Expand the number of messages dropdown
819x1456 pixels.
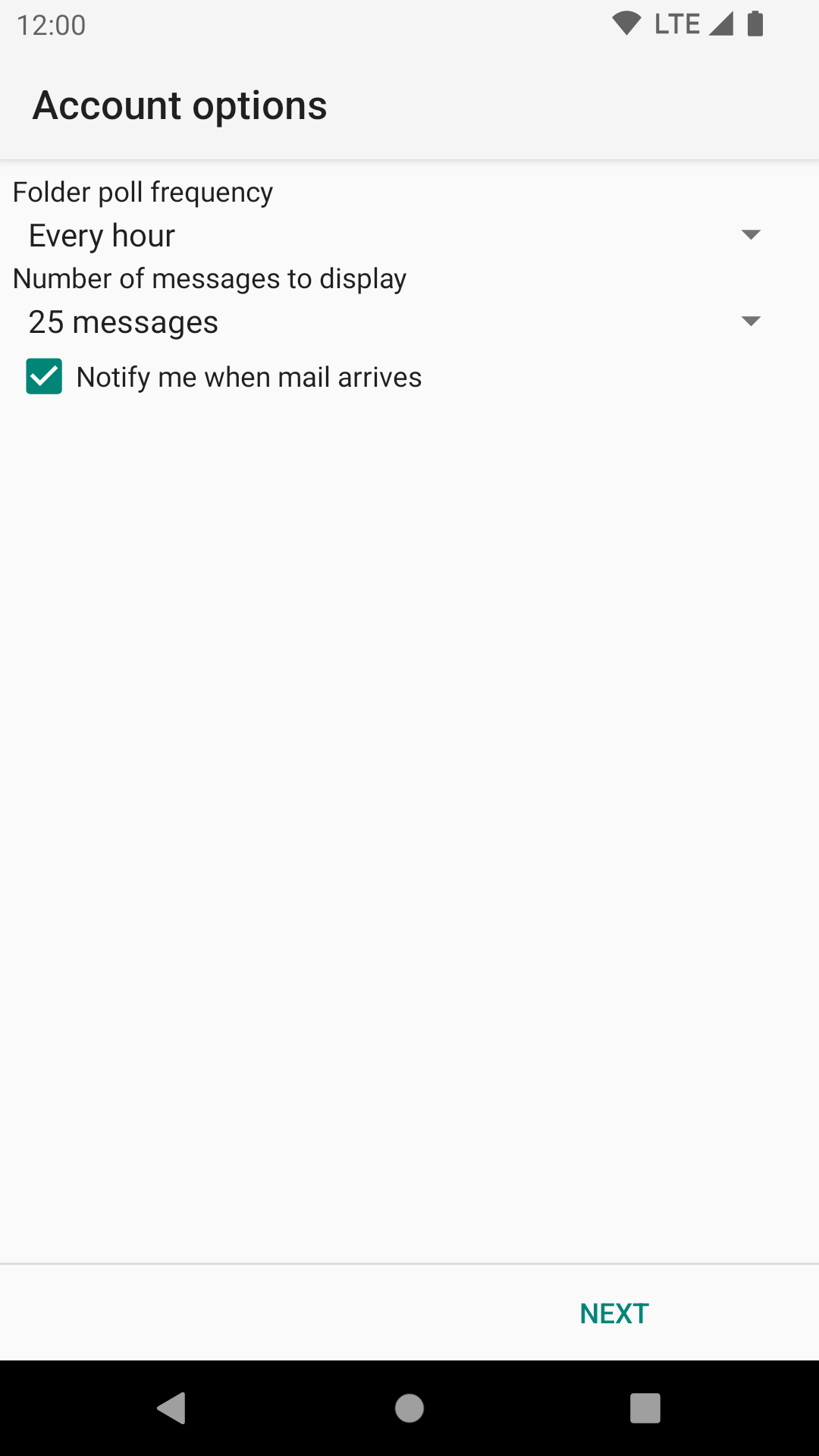[394, 322]
